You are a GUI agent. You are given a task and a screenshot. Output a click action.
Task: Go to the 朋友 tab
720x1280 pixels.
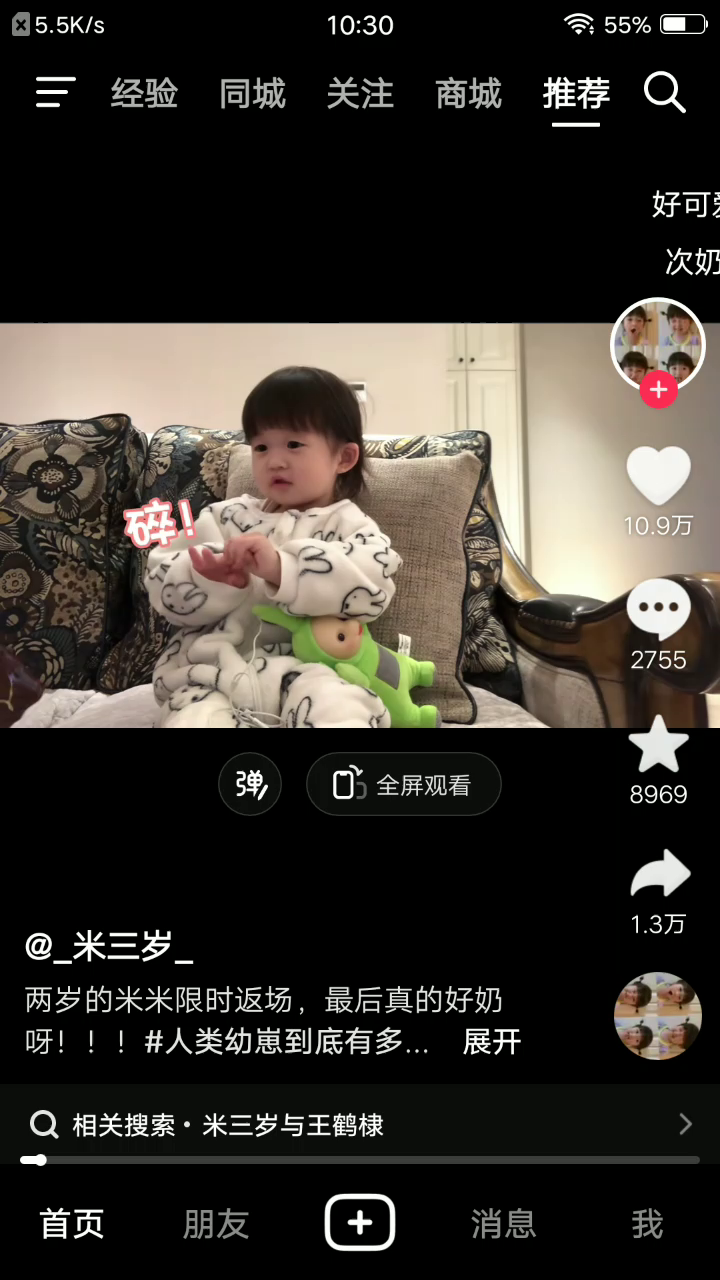click(216, 1223)
